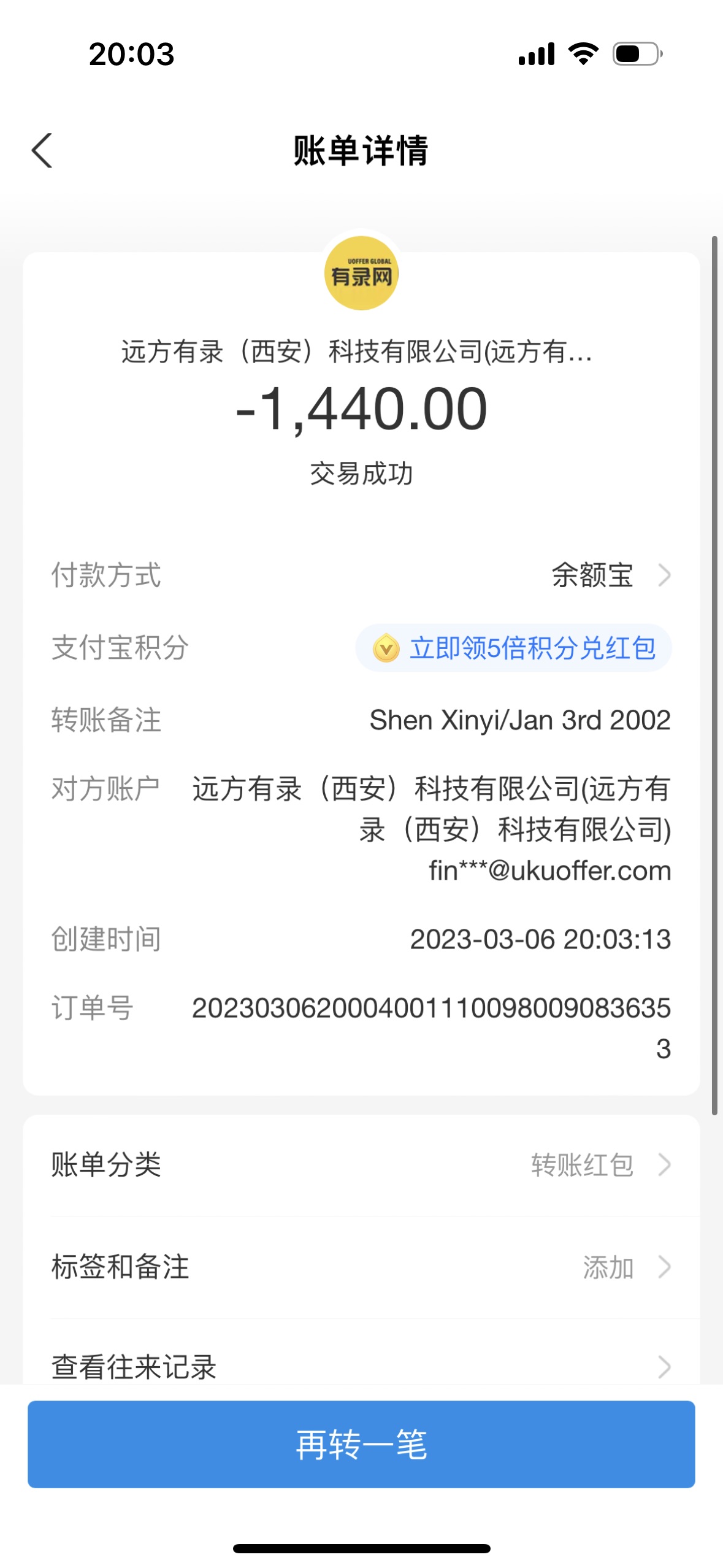Image resolution: width=723 pixels, height=1568 pixels.
Task: Tap the 再转一笔 button
Action: 361,1443
